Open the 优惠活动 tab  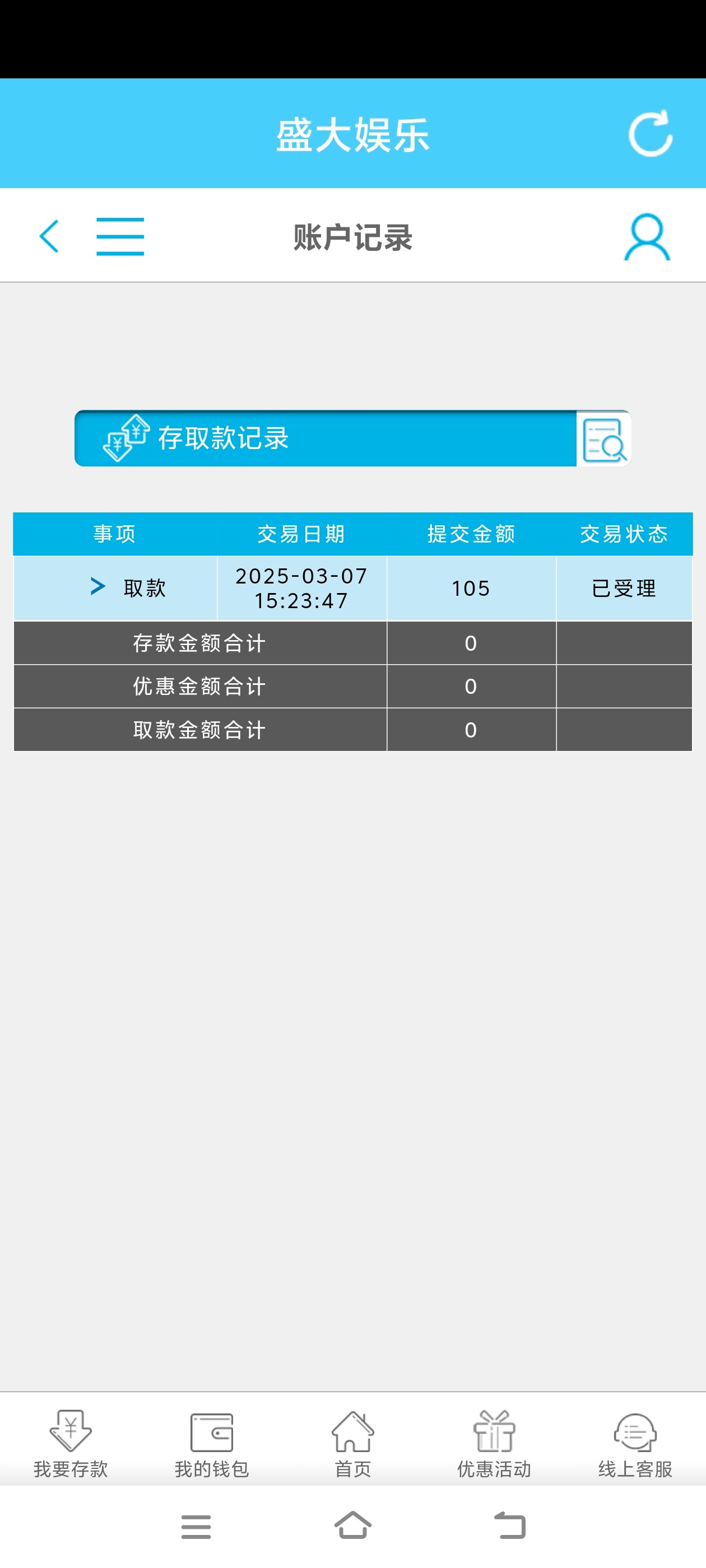pos(494,1443)
